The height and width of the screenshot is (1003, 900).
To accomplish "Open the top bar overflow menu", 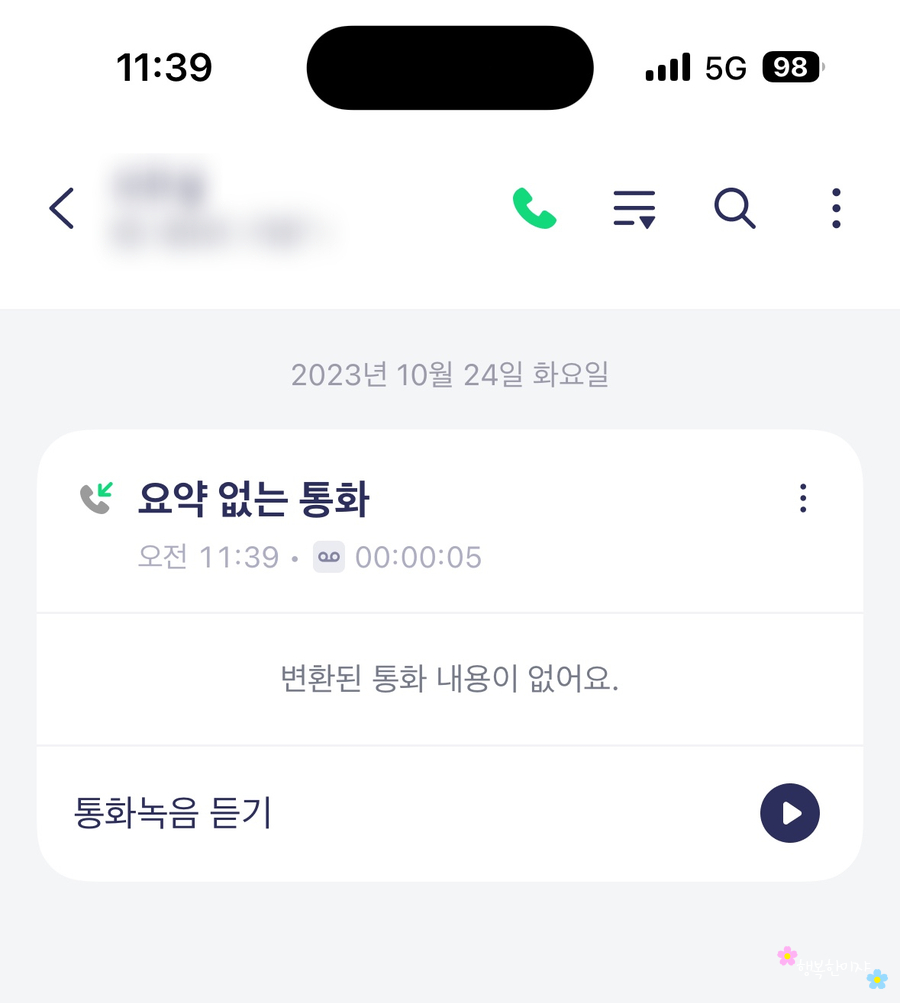I will [836, 208].
